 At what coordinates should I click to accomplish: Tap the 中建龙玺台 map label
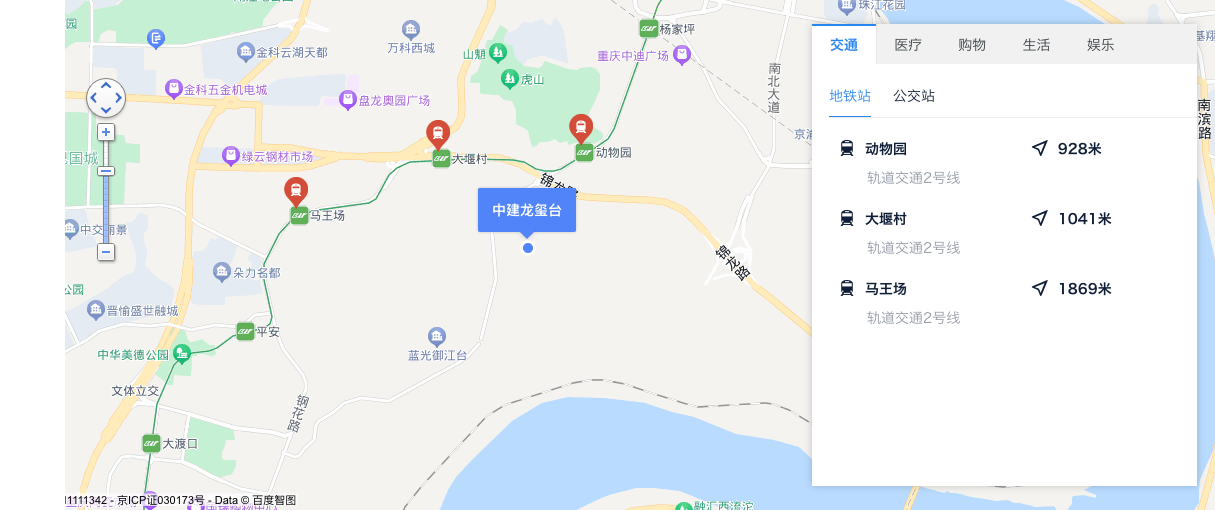pyautogui.click(x=527, y=210)
